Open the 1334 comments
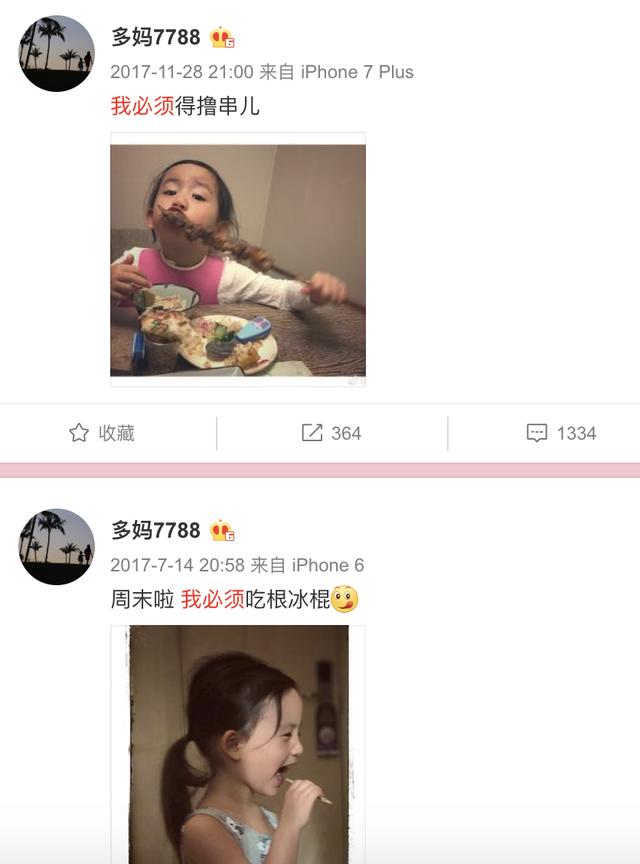 pos(561,433)
